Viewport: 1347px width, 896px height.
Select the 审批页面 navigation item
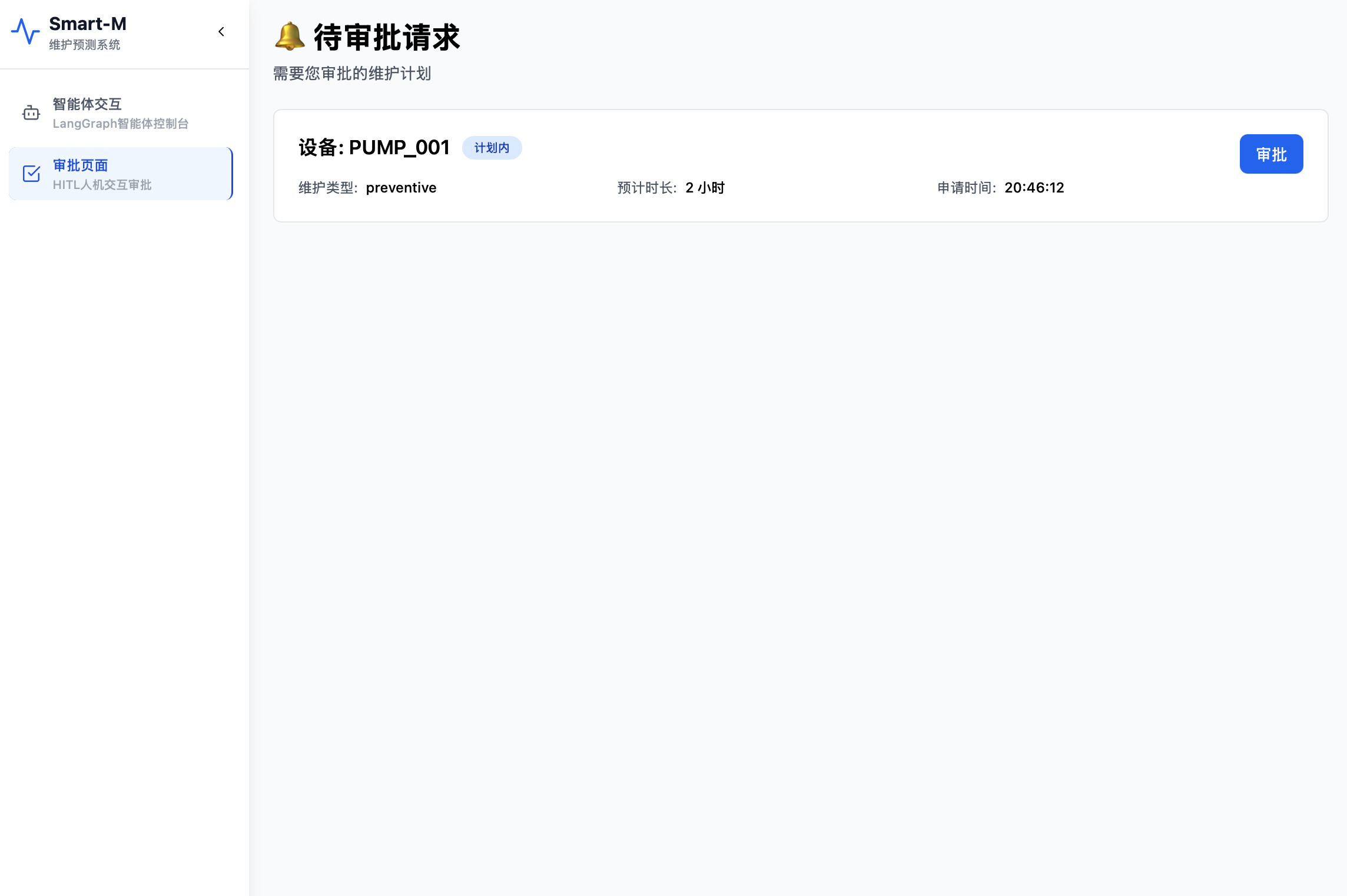point(121,174)
